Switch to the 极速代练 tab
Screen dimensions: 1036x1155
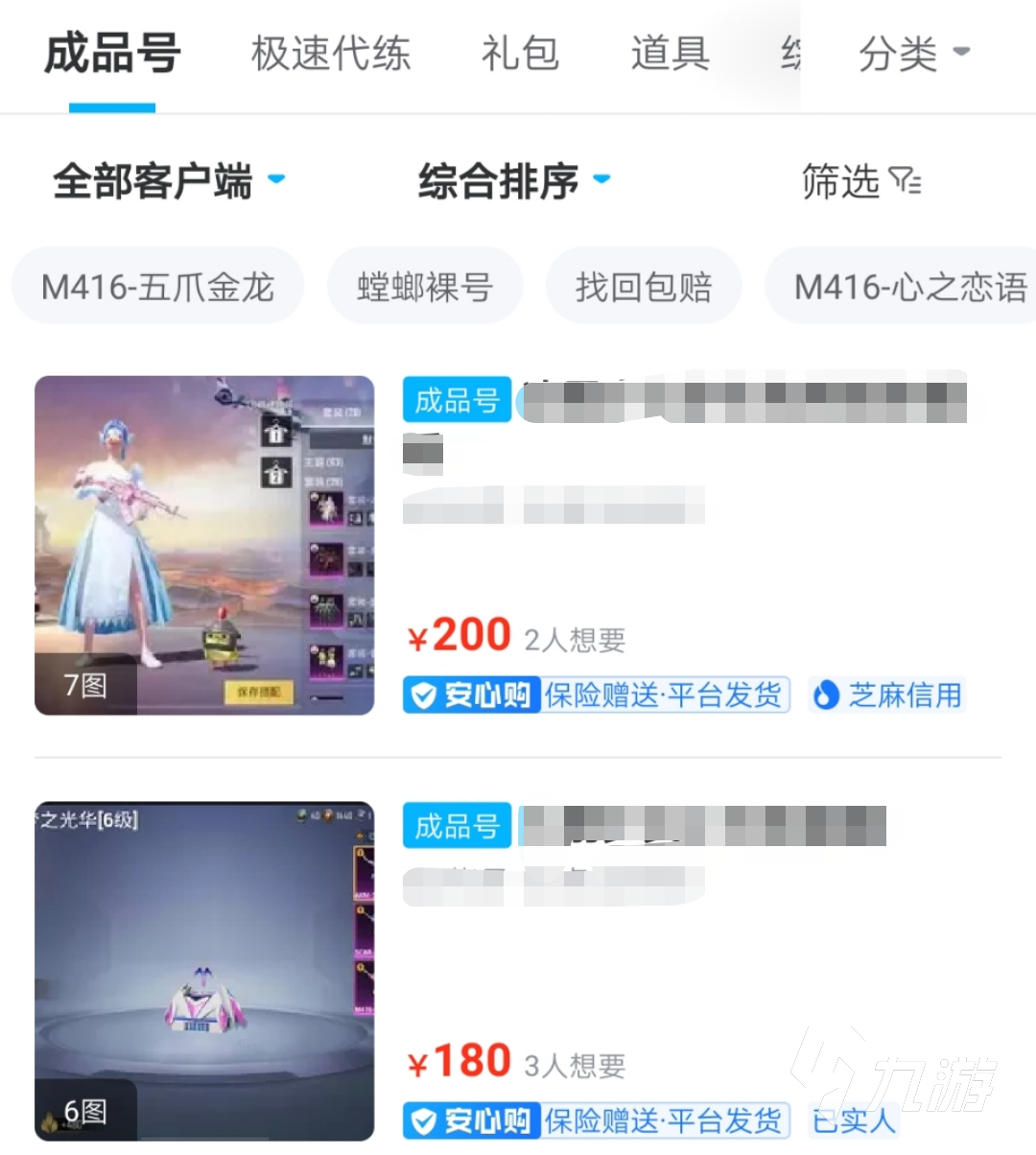[x=330, y=55]
